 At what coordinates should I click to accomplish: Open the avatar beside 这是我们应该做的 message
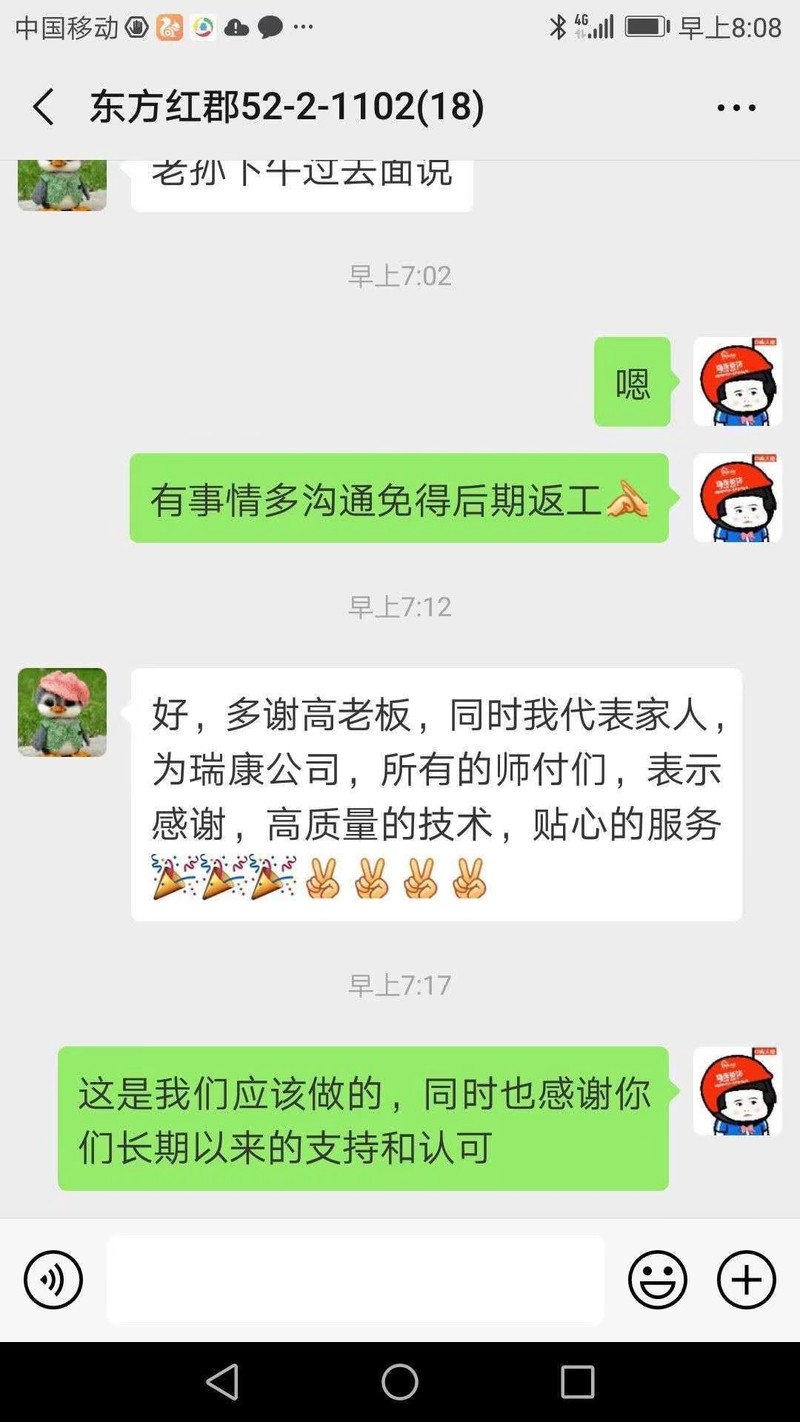pyautogui.click(x=737, y=1091)
